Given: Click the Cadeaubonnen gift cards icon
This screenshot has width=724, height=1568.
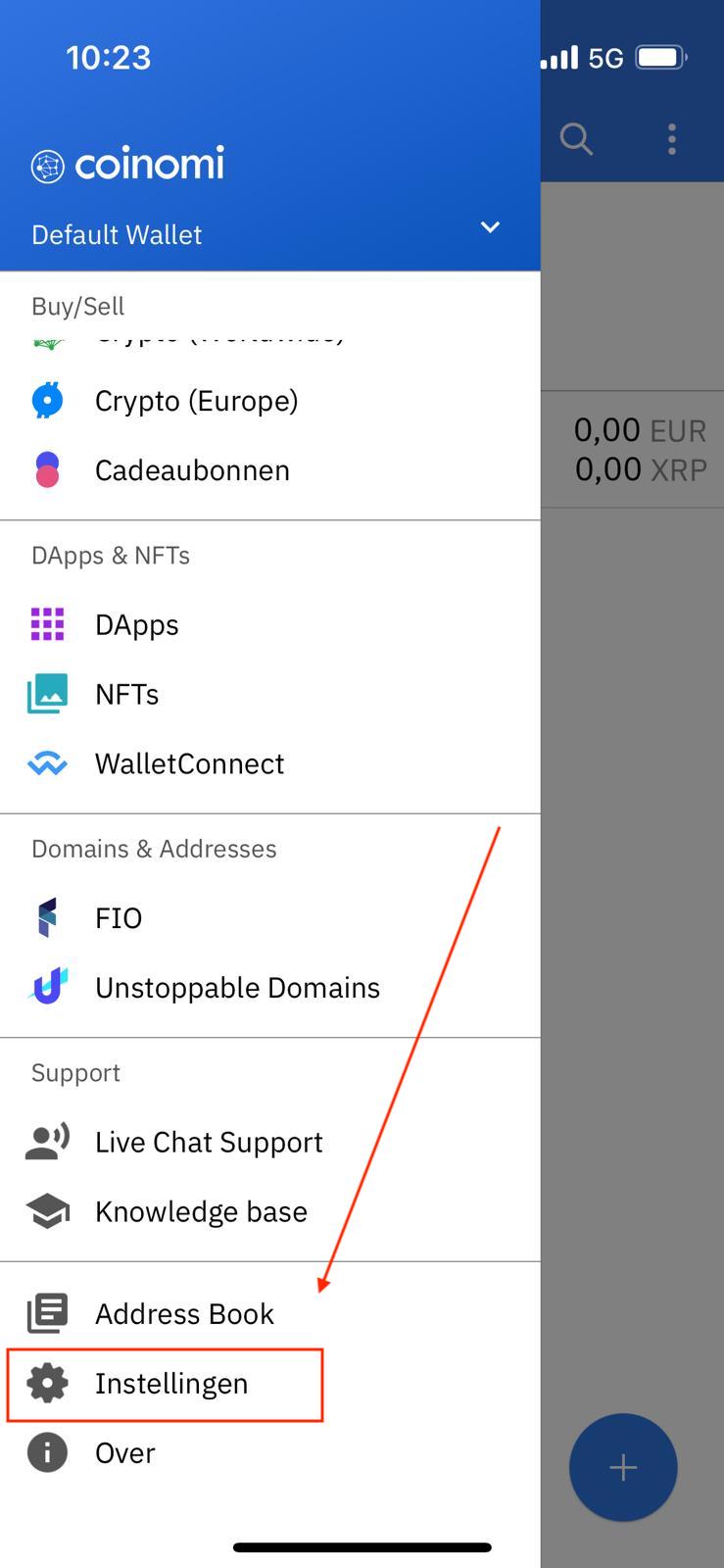Looking at the screenshot, I should point(46,469).
